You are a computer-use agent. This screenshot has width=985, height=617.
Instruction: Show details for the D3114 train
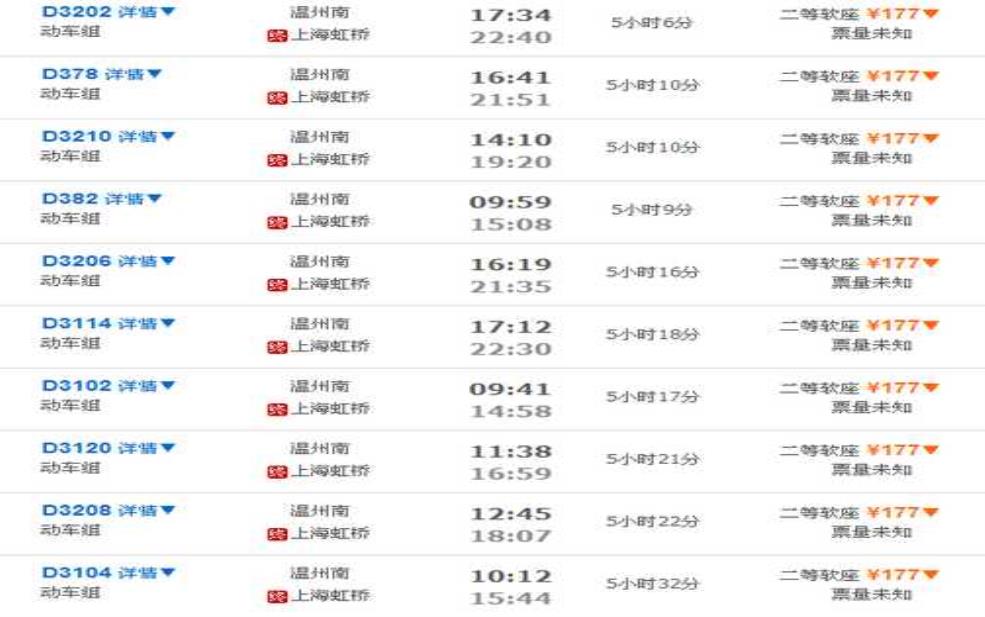(146, 323)
